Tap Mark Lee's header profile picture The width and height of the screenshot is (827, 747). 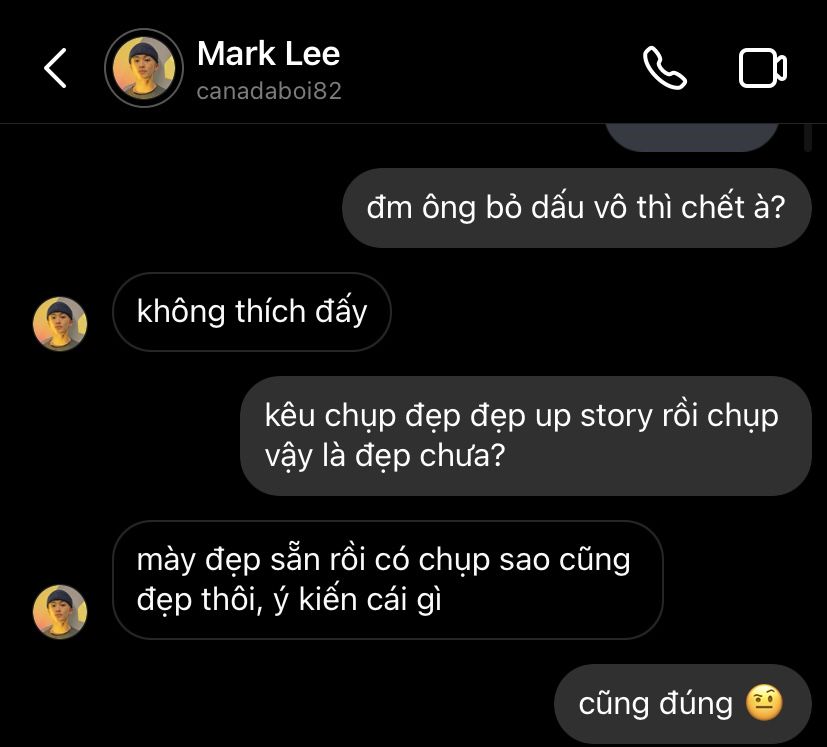144,68
